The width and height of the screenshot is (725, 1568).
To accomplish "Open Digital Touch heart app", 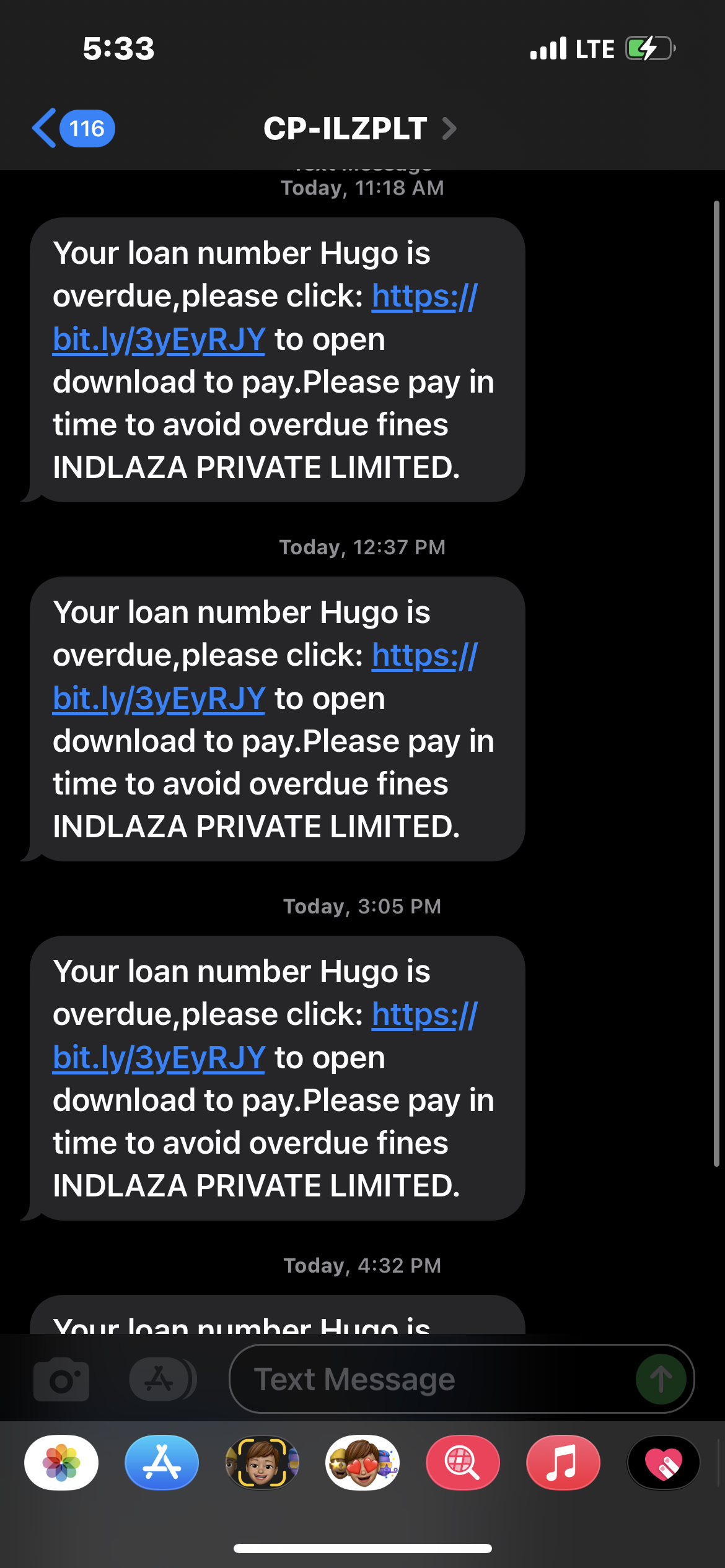I will [664, 1463].
